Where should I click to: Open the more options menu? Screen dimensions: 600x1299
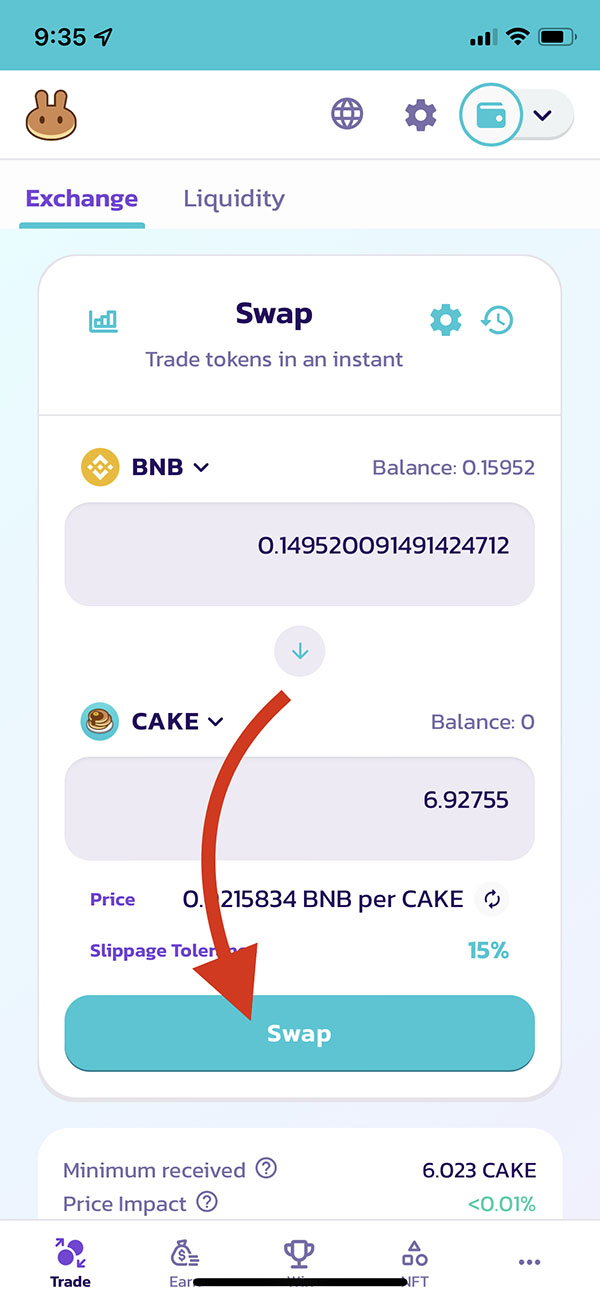pyautogui.click(x=529, y=1262)
